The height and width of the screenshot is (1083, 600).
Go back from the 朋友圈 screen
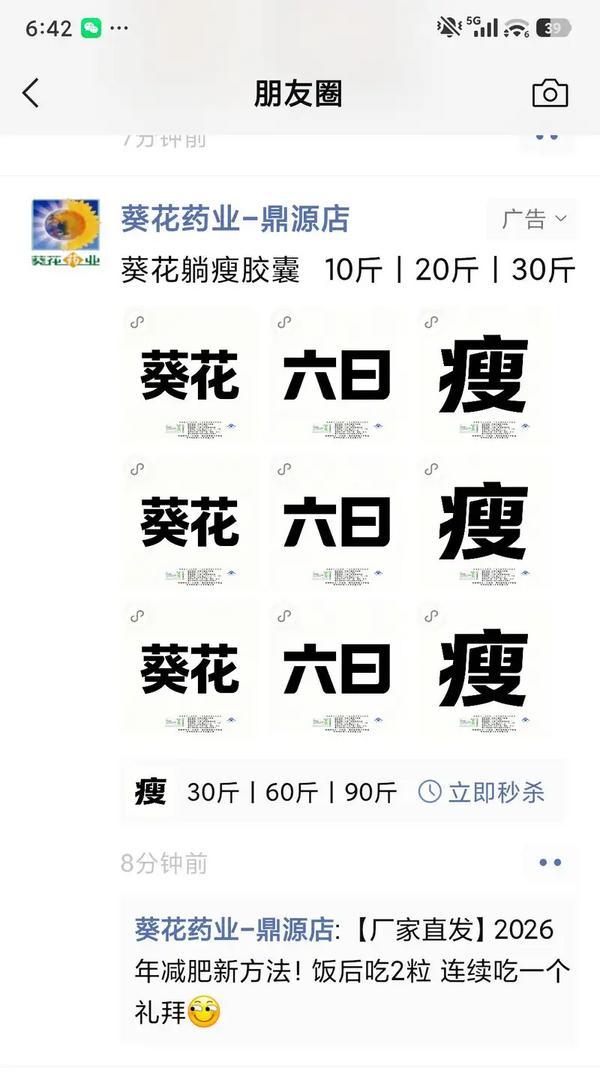(31, 93)
